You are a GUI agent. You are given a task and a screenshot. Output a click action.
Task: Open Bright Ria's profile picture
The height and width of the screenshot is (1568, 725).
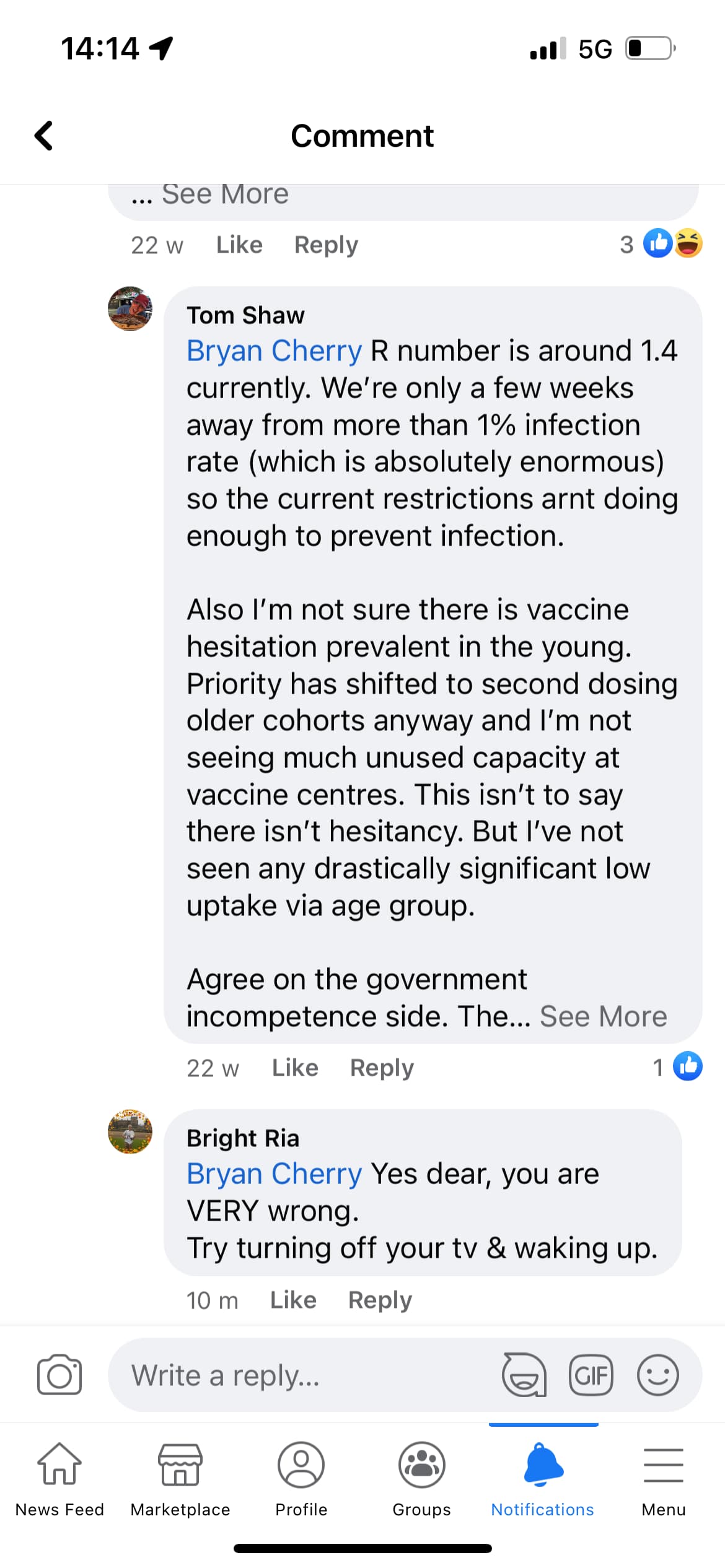tap(130, 1131)
